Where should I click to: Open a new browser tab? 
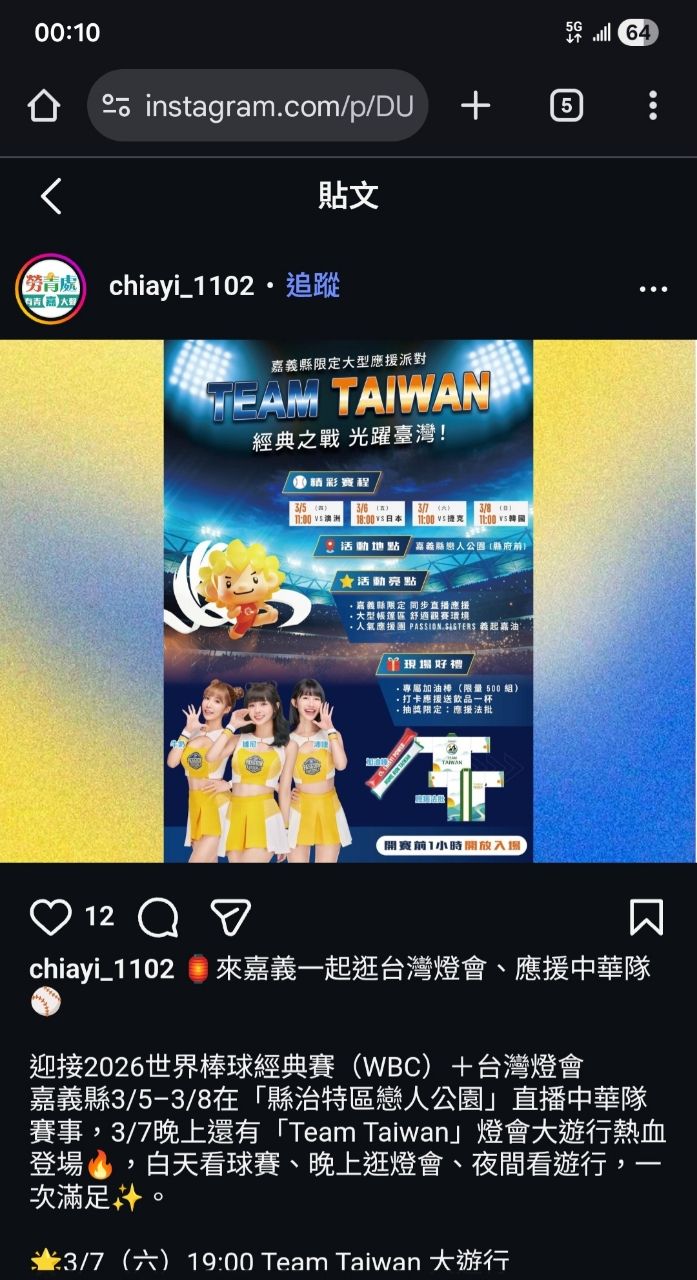[x=476, y=106]
